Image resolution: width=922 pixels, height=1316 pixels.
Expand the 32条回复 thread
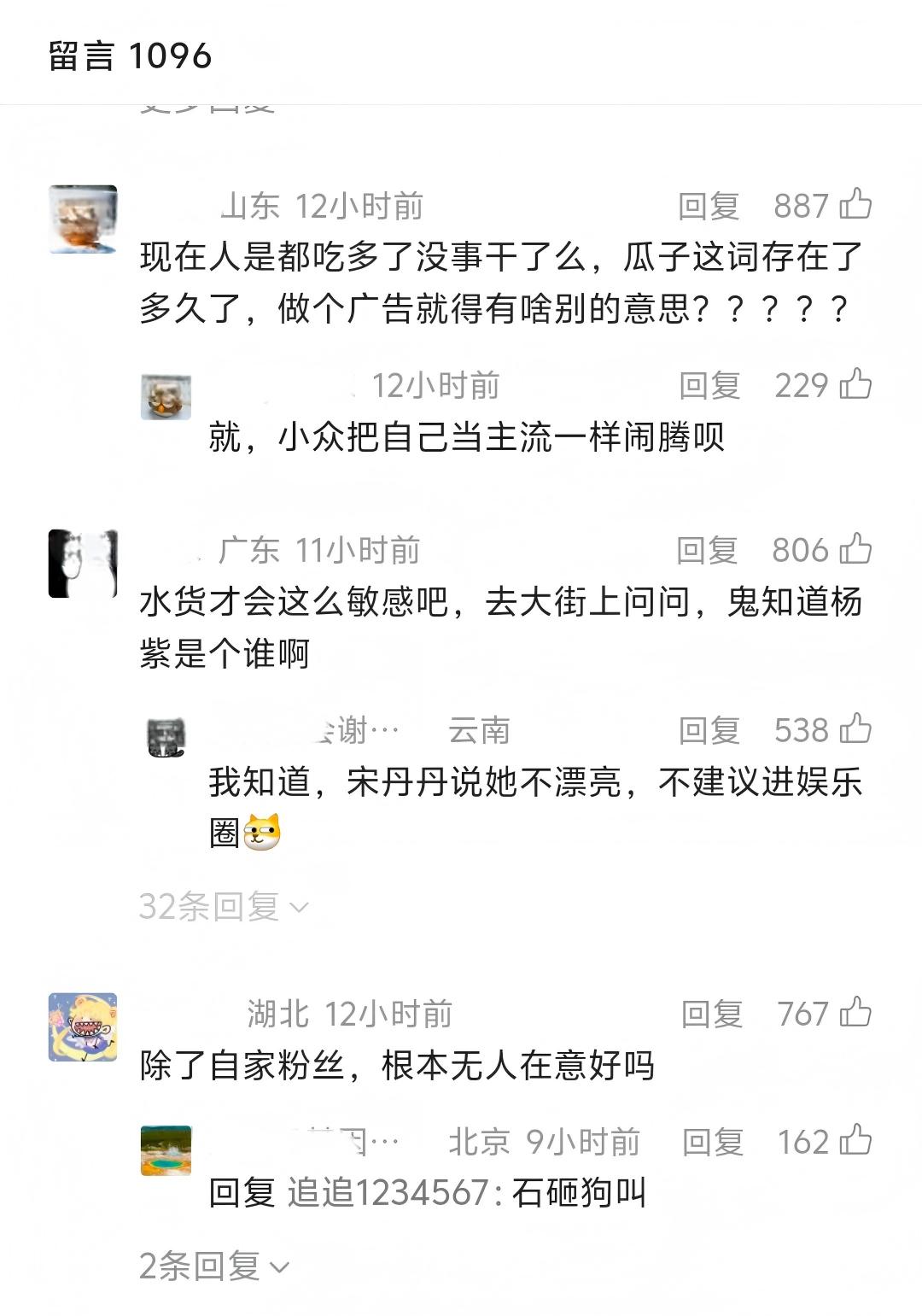point(224,906)
